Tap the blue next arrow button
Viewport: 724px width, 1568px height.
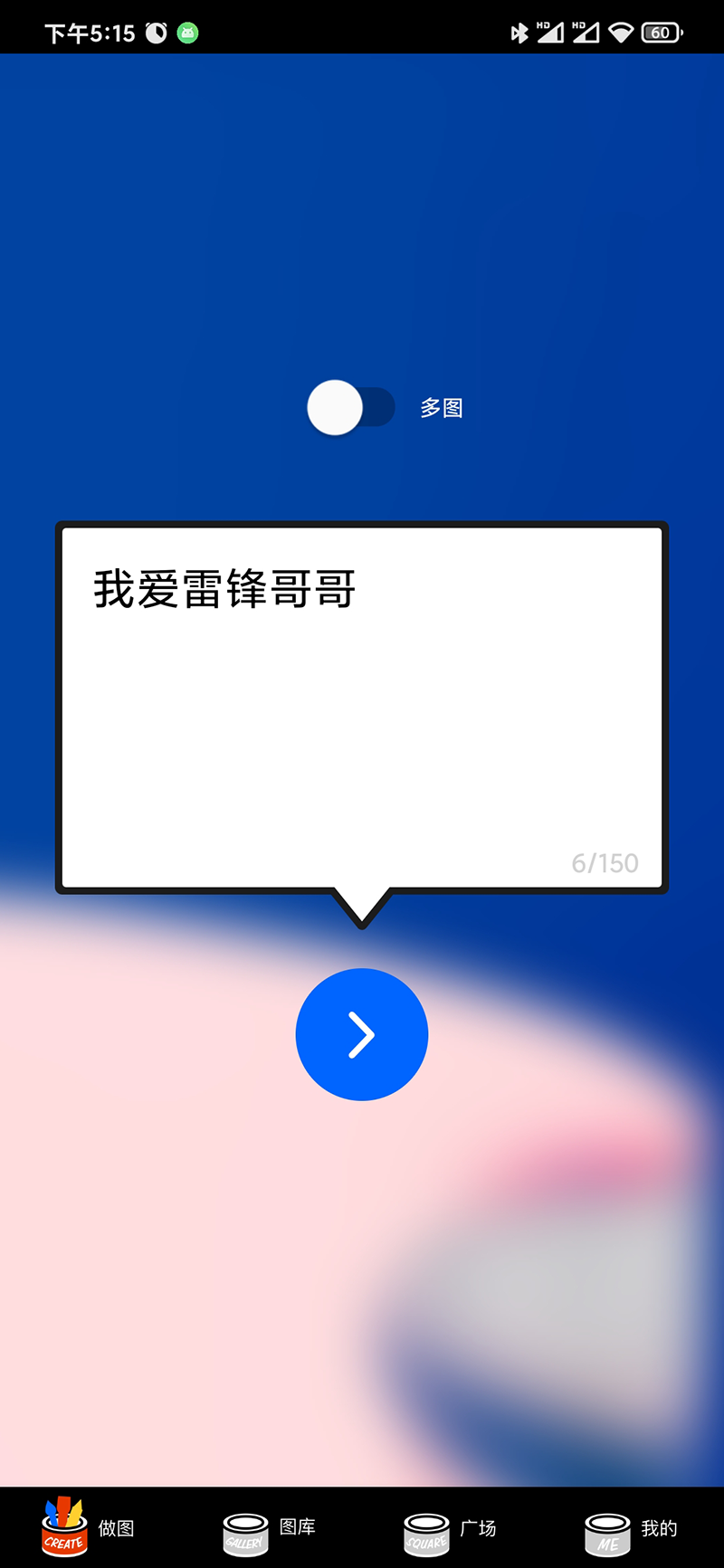[x=362, y=1034]
